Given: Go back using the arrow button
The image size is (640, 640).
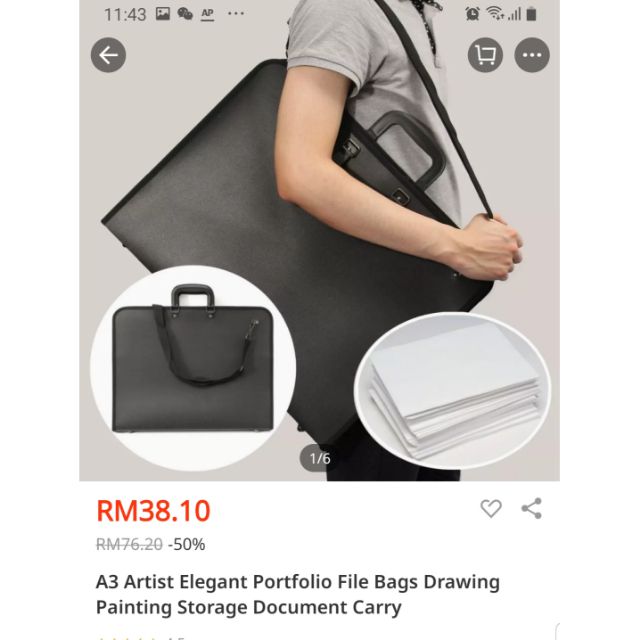Looking at the screenshot, I should coord(108,56).
